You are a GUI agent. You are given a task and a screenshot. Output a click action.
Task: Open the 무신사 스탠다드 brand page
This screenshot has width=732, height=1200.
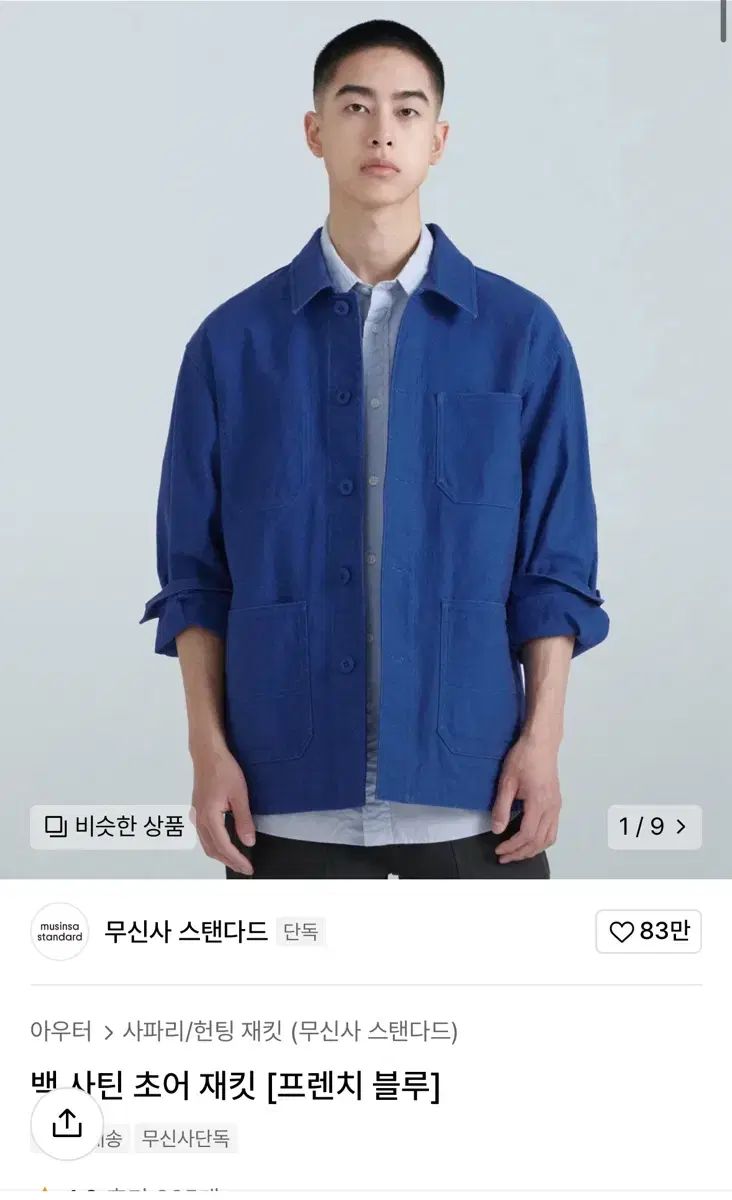coord(186,932)
